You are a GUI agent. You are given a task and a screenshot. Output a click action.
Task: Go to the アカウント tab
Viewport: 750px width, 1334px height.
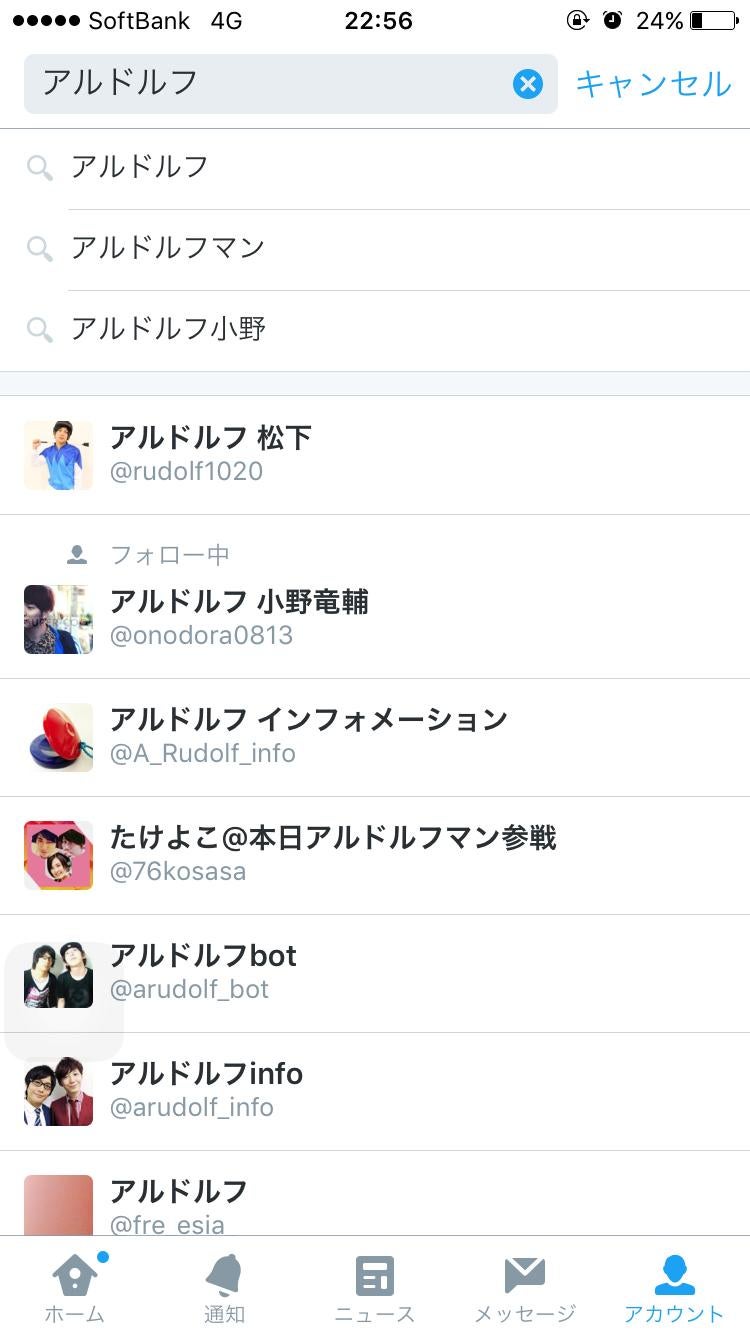coord(674,1288)
